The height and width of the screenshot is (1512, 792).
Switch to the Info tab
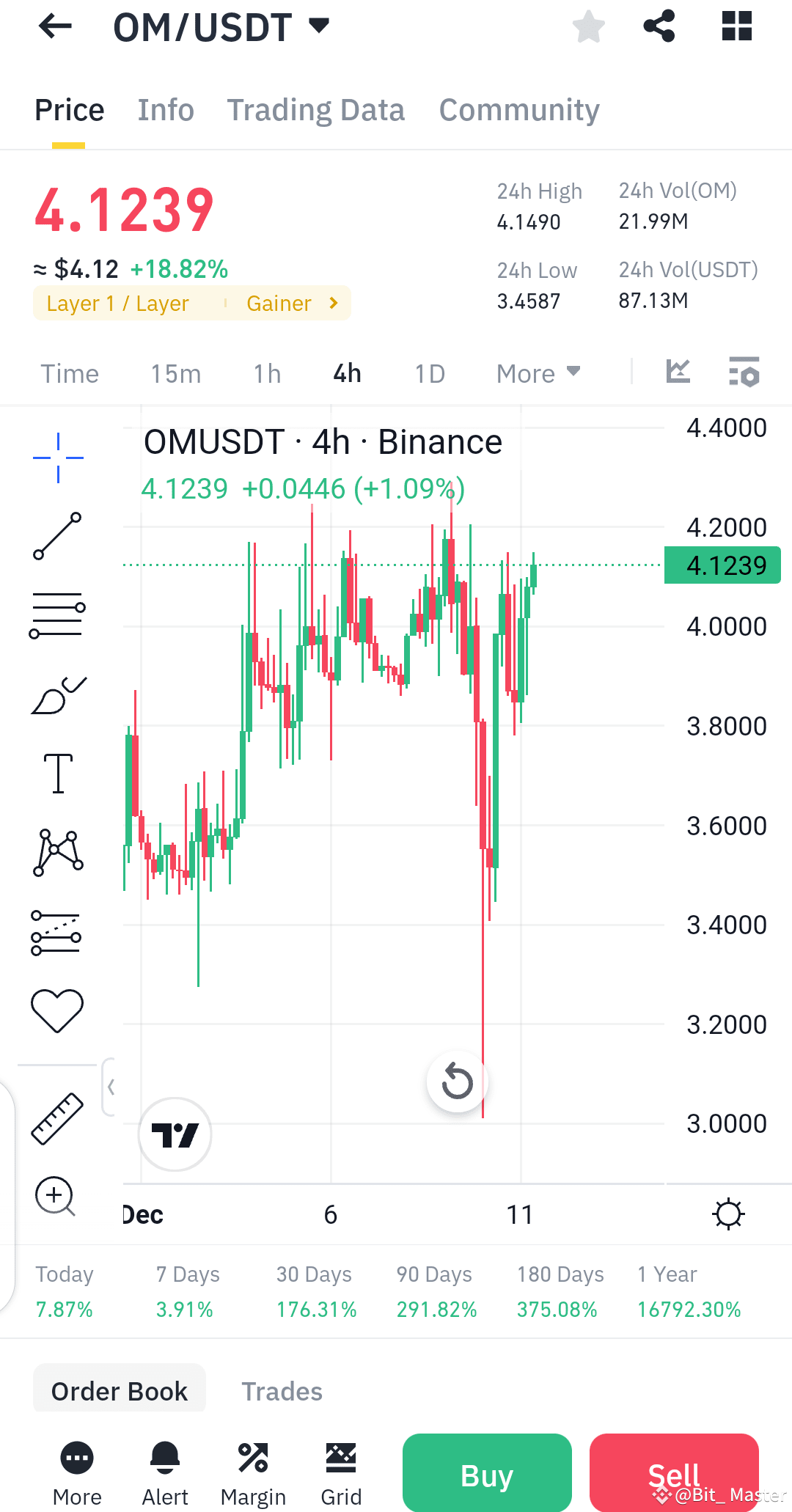[166, 109]
